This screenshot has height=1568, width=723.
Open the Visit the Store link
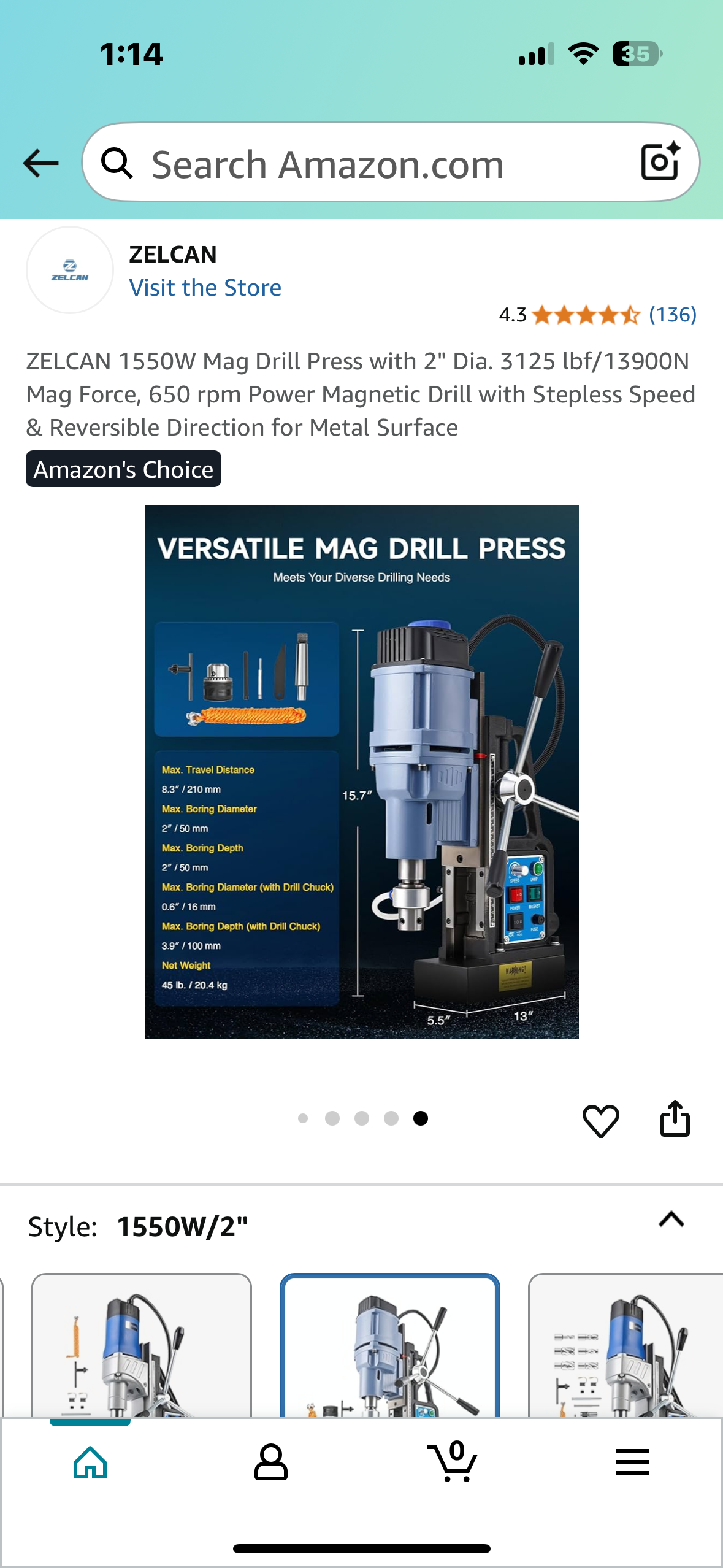tap(205, 288)
